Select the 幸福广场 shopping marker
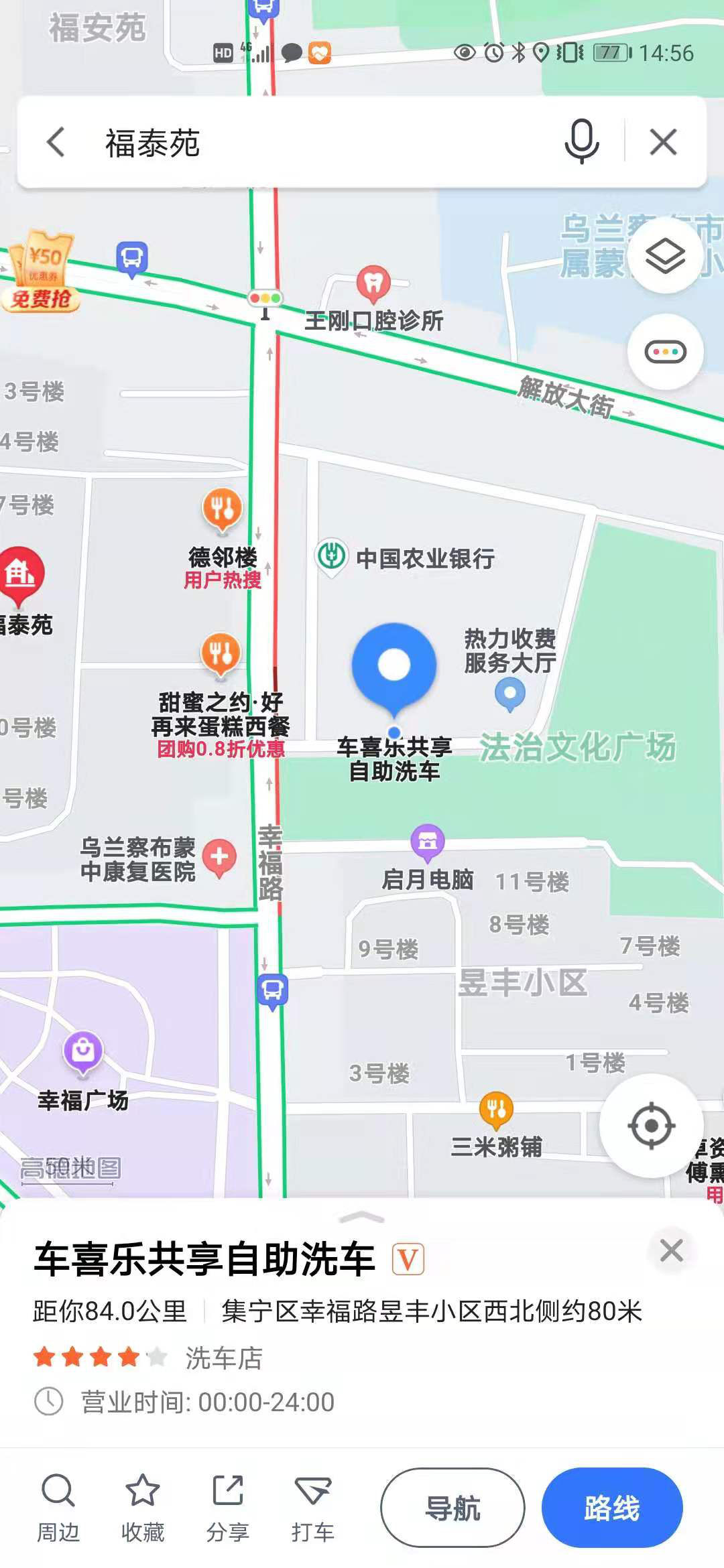This screenshot has width=724, height=1568. pos(82,1051)
